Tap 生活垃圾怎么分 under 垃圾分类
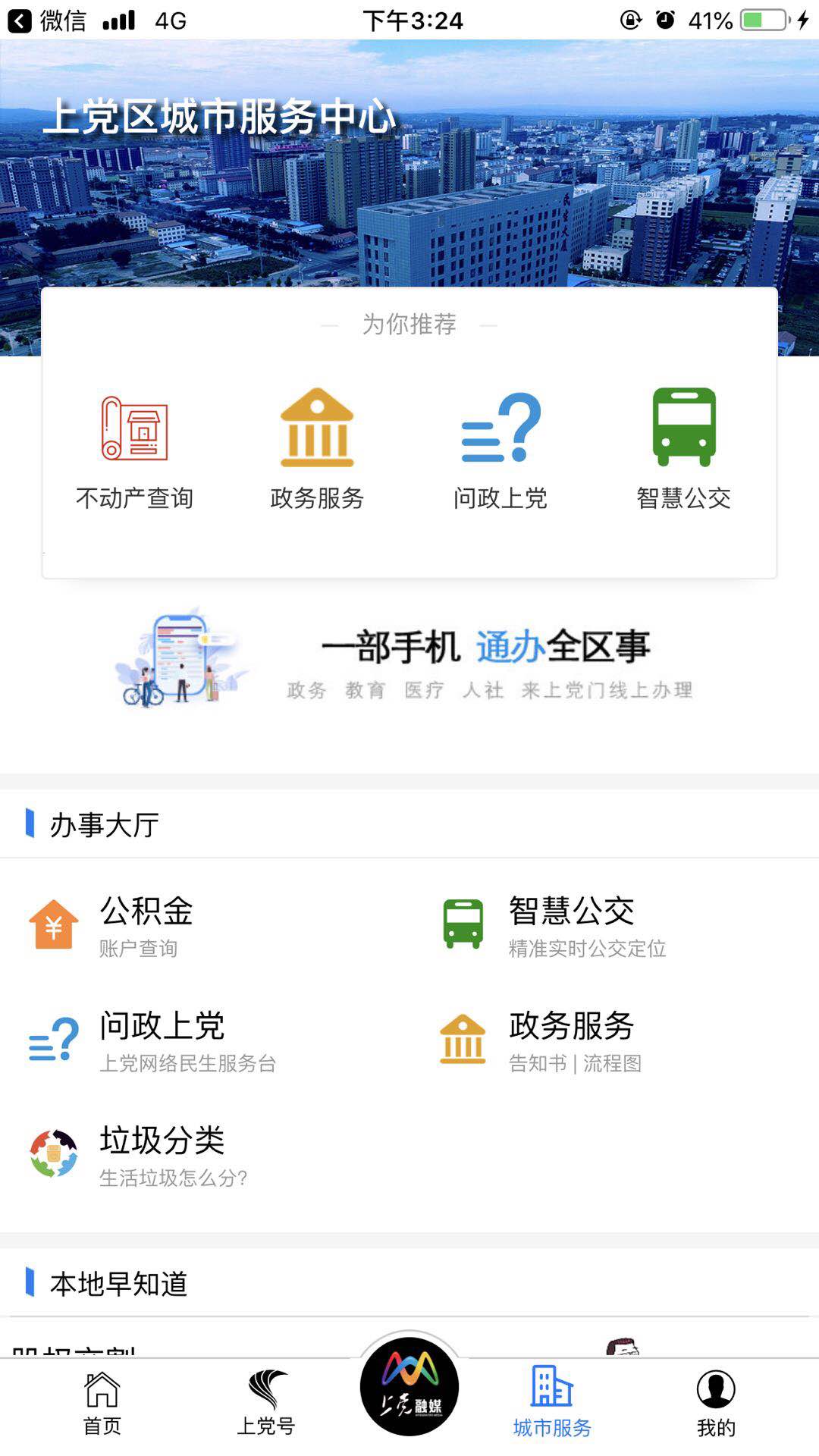819x1456 pixels. coord(174,1178)
